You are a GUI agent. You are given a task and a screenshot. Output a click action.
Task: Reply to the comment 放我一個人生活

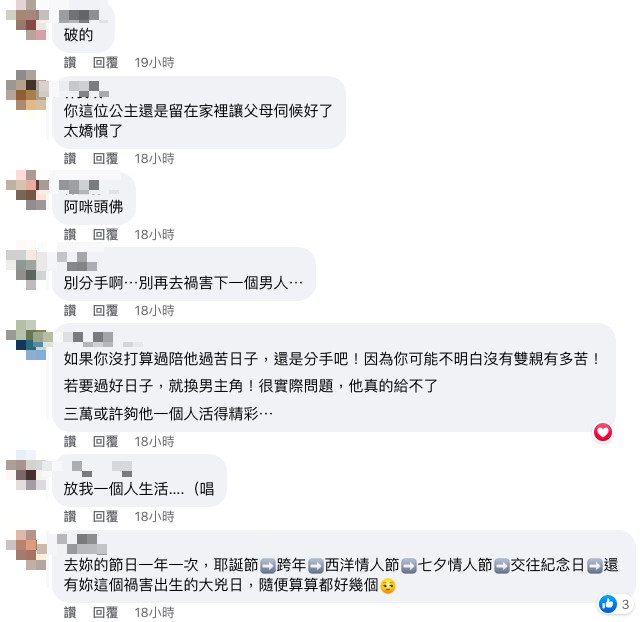(x=106, y=517)
